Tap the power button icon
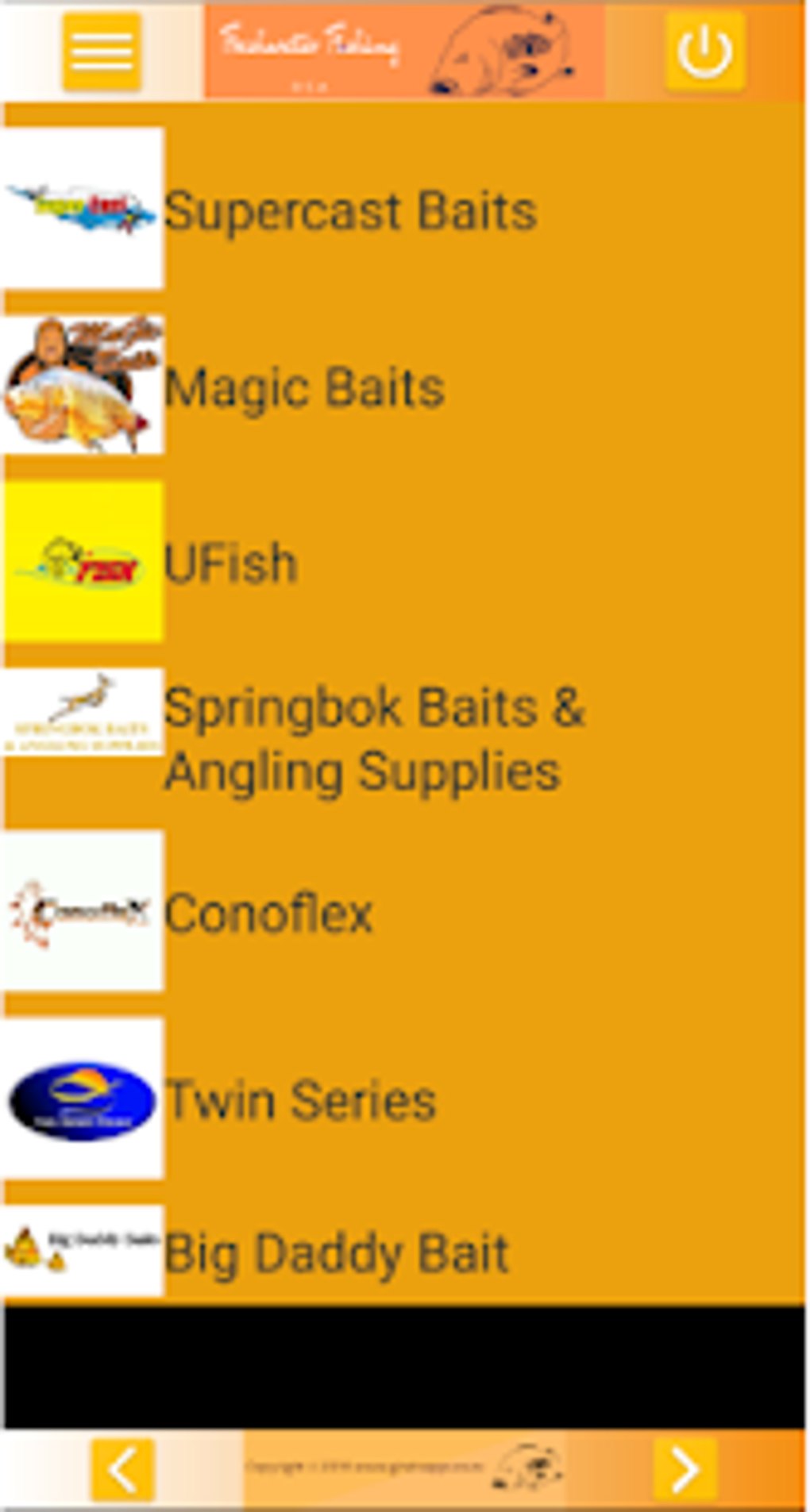Screen dimensions: 810x1512 click(704, 51)
